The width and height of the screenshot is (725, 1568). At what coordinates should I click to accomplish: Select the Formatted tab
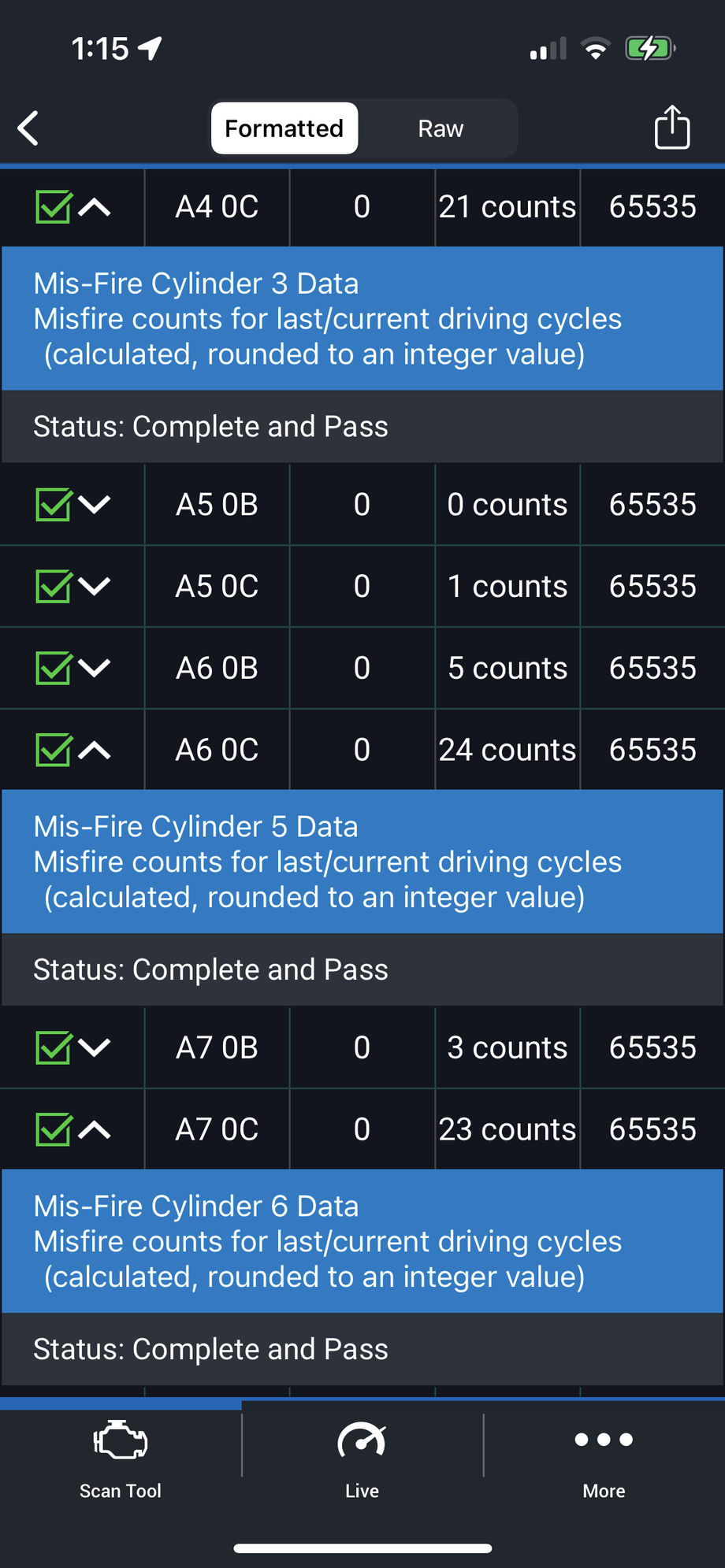284,128
